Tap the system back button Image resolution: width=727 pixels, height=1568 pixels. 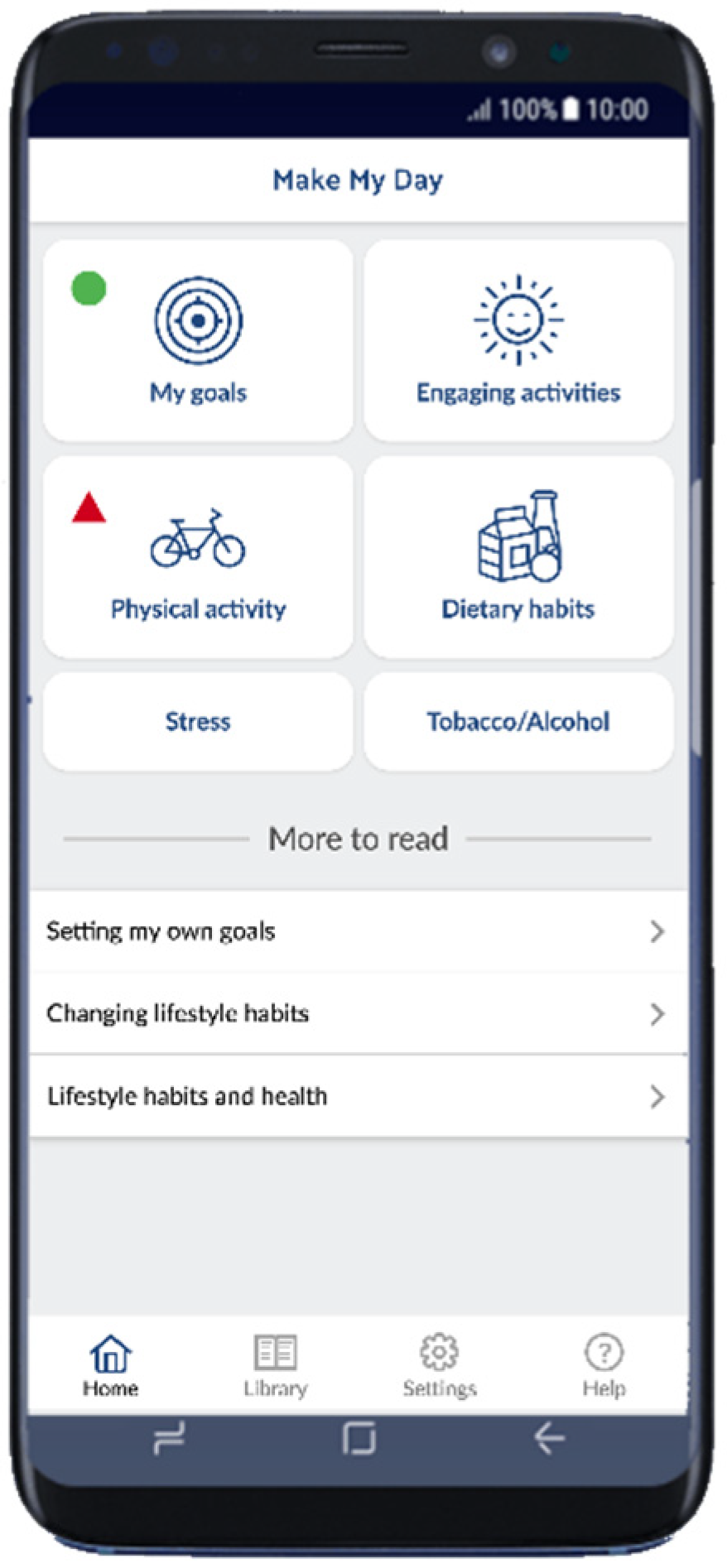[548, 1438]
